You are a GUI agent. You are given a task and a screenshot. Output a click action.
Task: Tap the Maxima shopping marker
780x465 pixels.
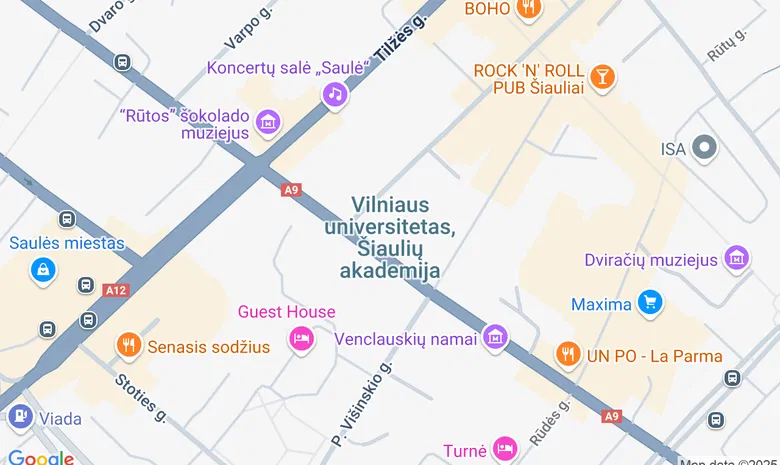(651, 303)
